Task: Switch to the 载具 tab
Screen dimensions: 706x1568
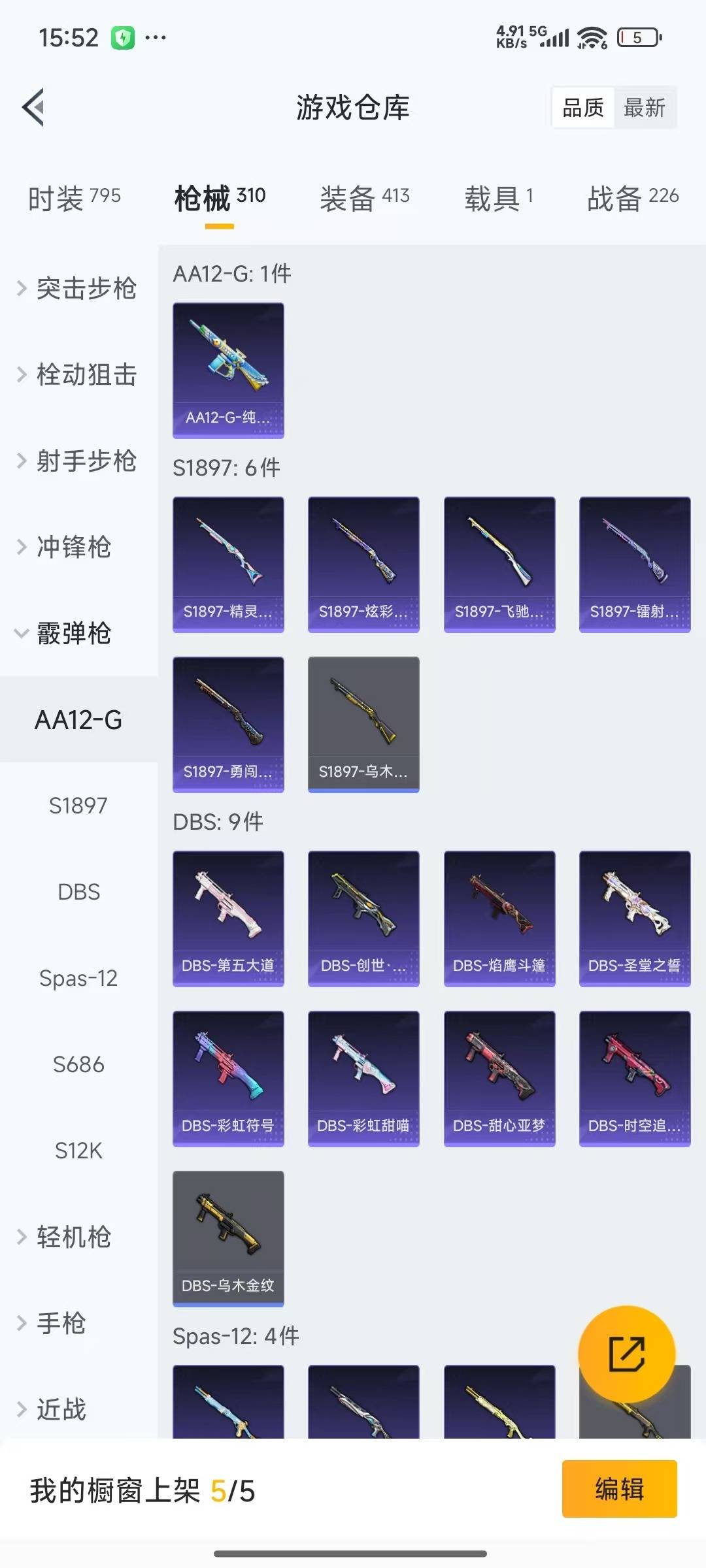Action: [x=499, y=198]
